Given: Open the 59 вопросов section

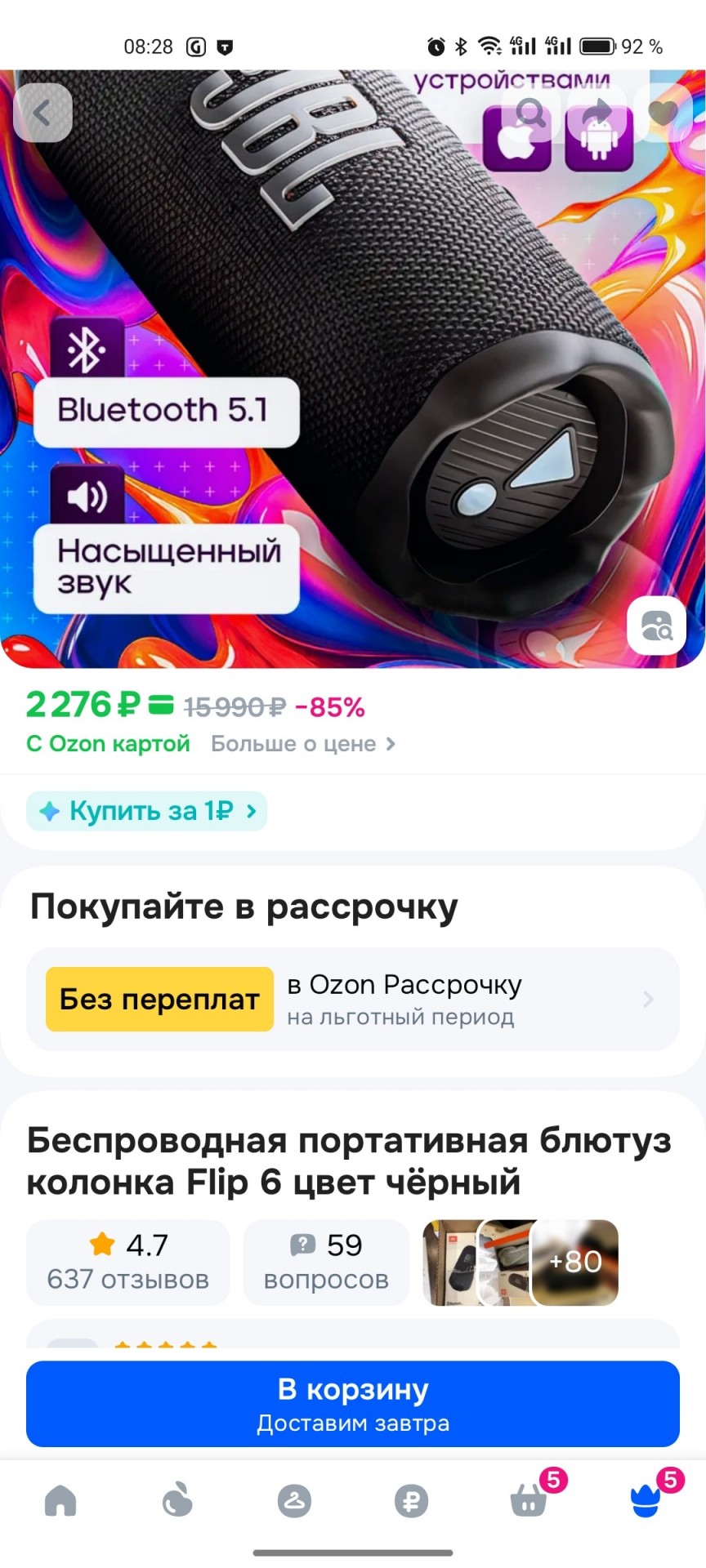Looking at the screenshot, I should (326, 1262).
